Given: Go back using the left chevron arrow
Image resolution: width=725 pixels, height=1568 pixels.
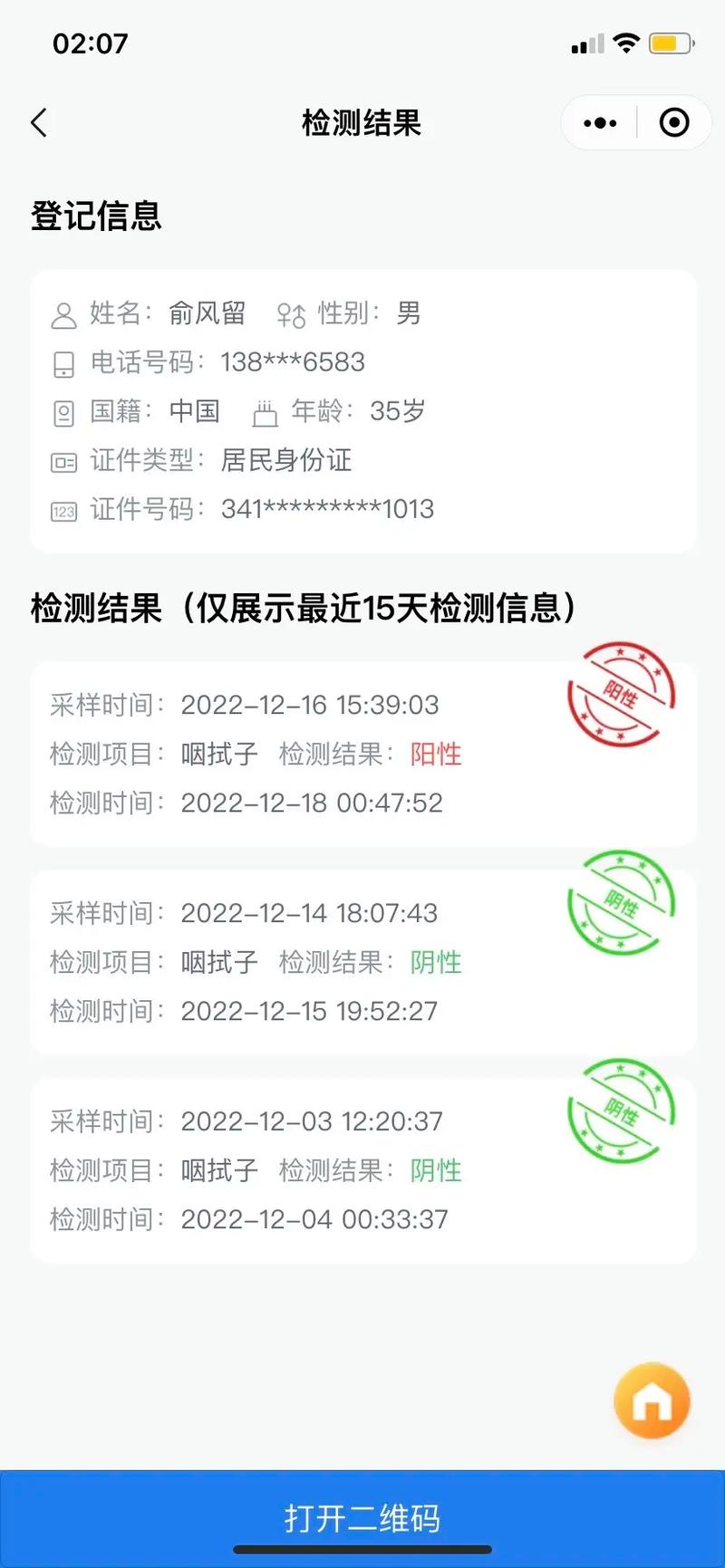Looking at the screenshot, I should pyautogui.click(x=38, y=121).
